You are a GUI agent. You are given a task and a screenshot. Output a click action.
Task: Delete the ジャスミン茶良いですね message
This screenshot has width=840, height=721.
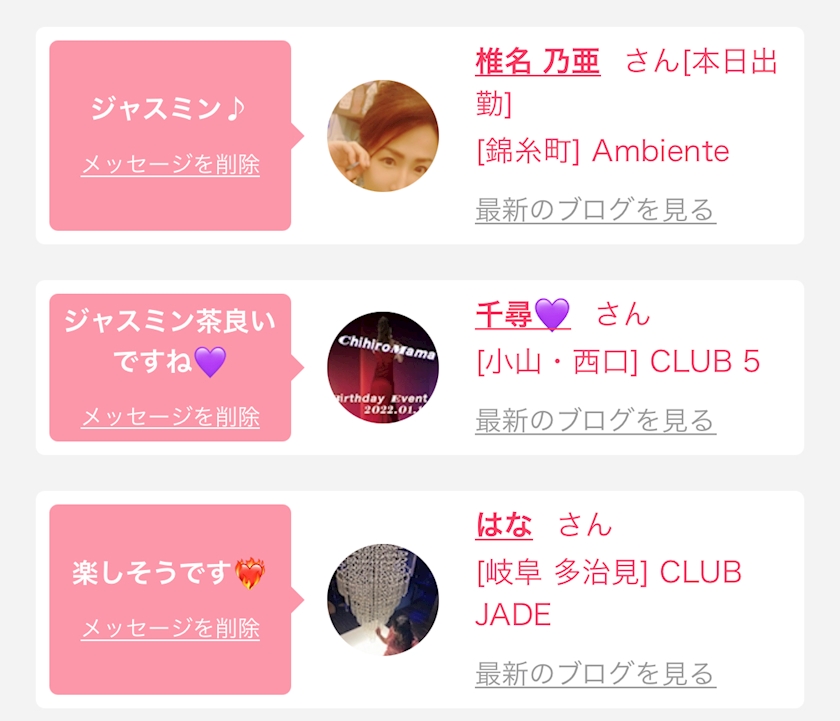point(170,417)
